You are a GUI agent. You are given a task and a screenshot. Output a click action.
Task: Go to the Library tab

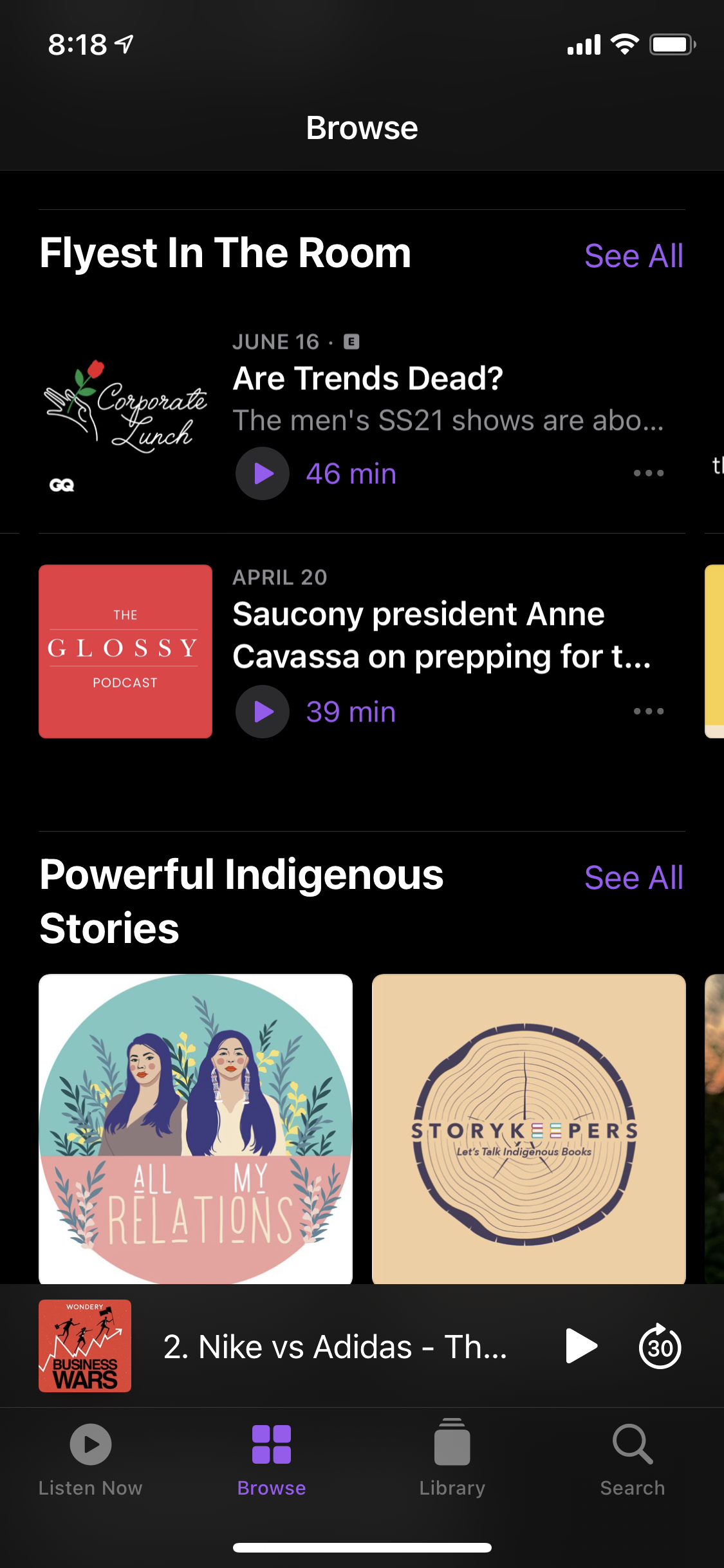coord(452,1460)
